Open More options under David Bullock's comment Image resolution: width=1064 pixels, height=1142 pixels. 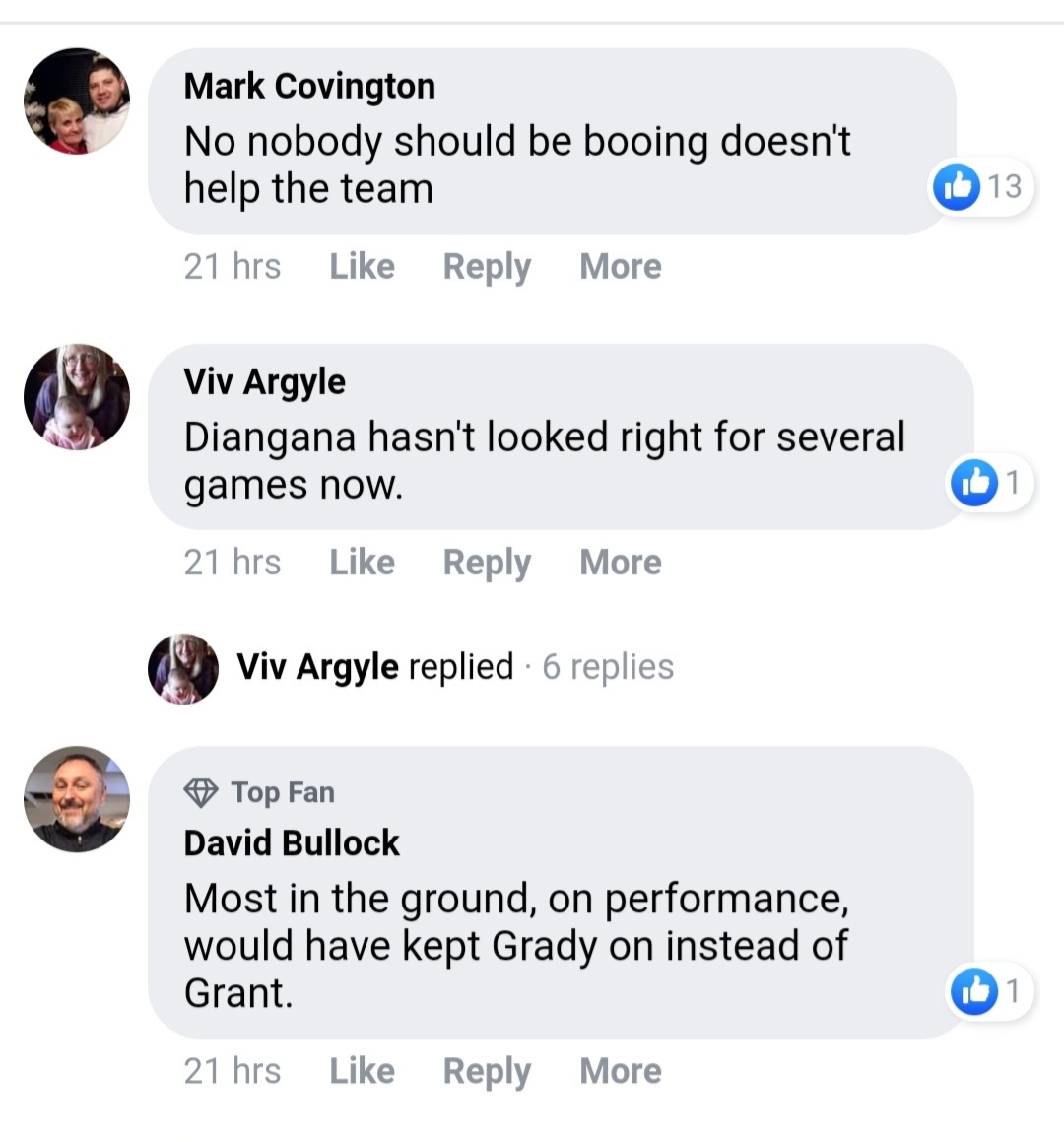tap(620, 1070)
